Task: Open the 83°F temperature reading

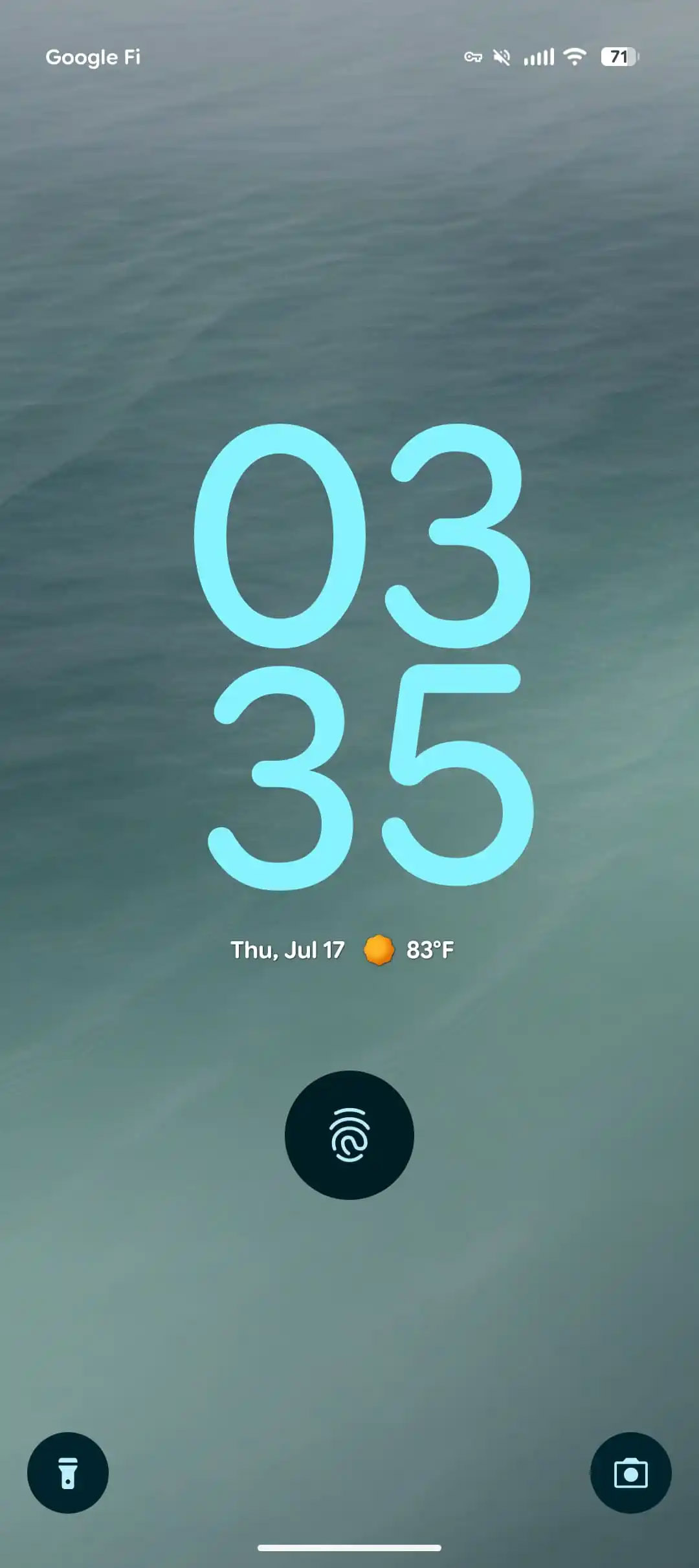Action: 430,950
